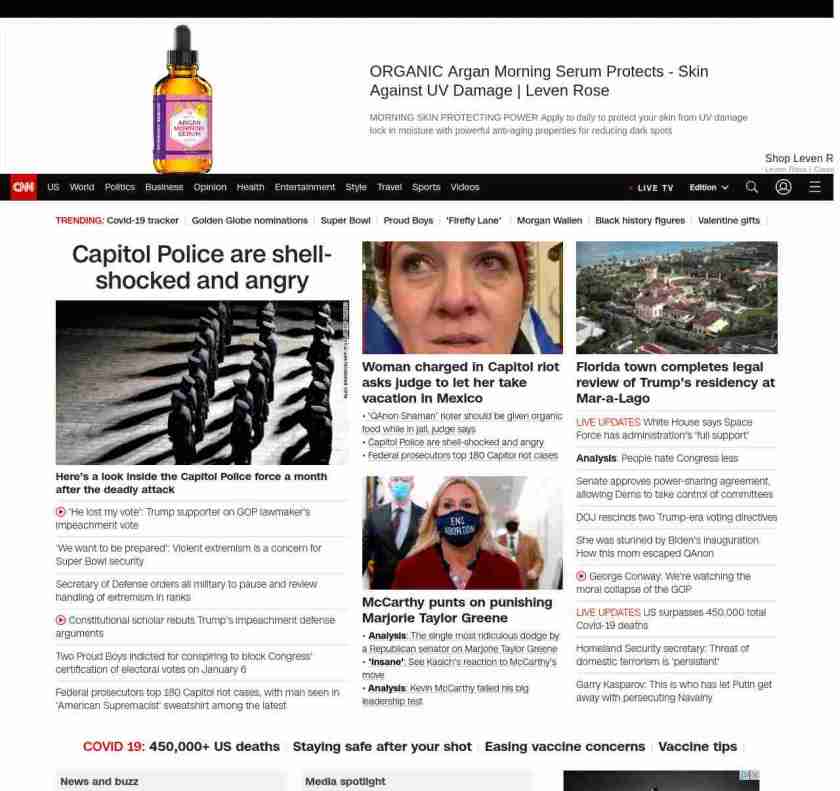Tap the CNN logo home button
840x791 pixels.
click(x=23, y=187)
